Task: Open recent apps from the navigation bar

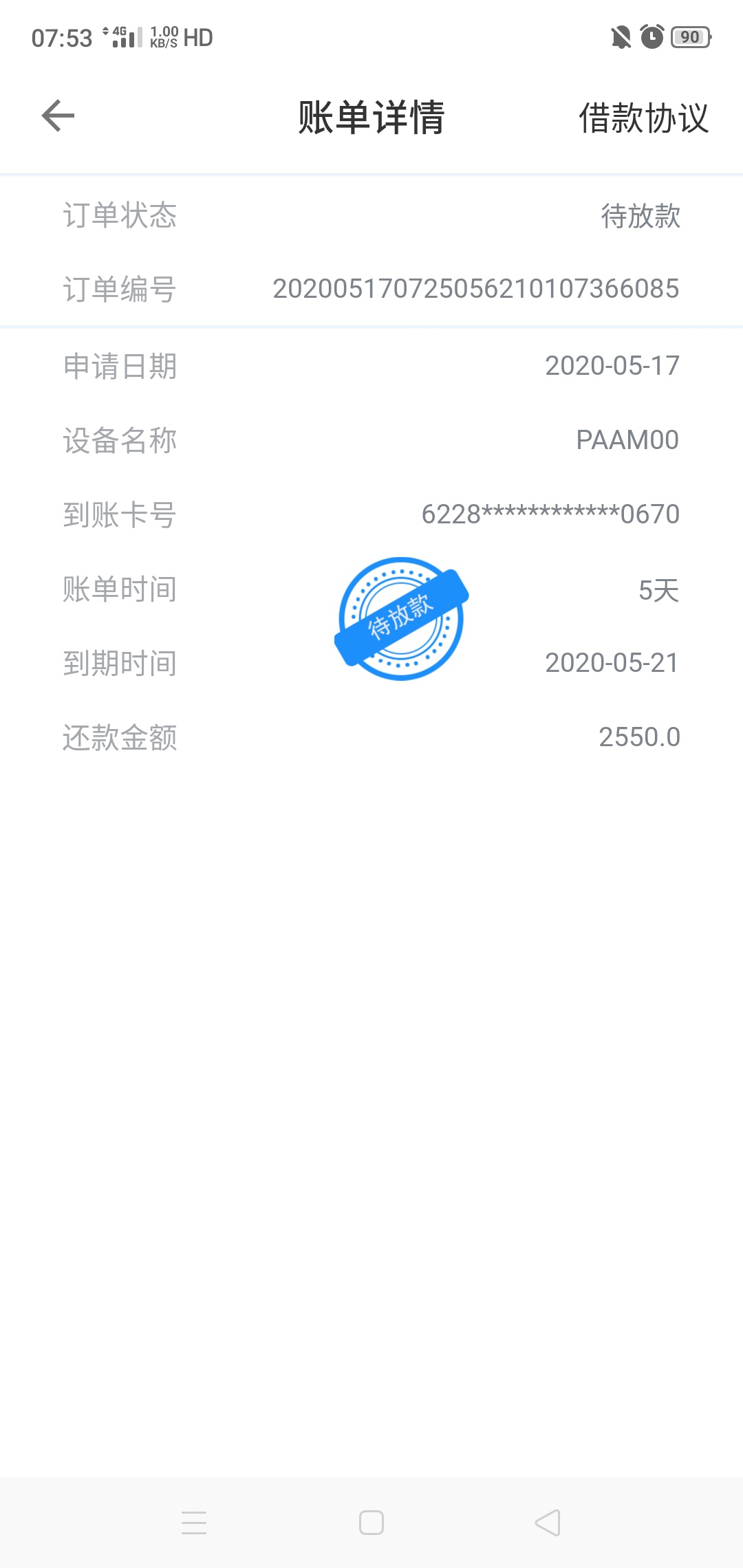Action: tap(194, 1523)
